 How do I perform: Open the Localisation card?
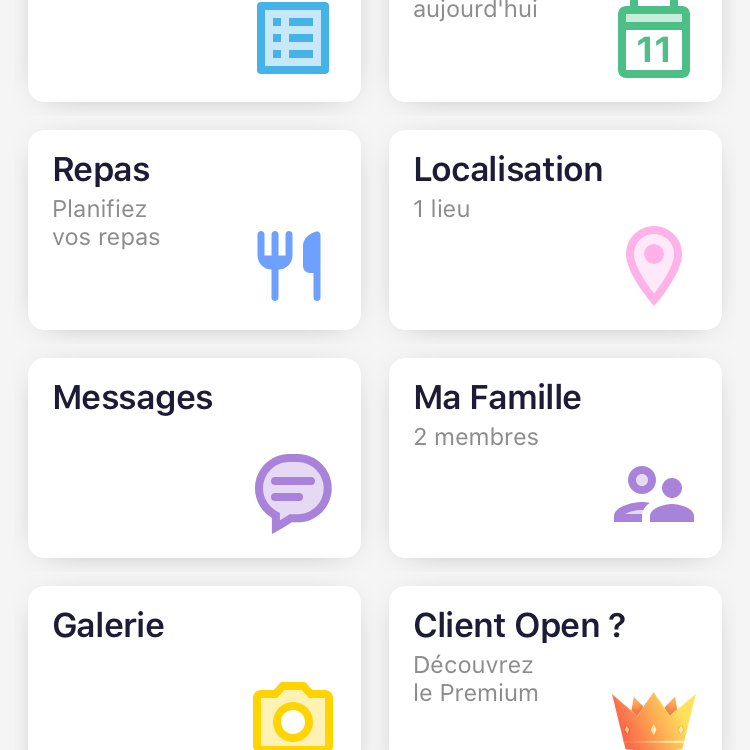pyautogui.click(x=555, y=230)
